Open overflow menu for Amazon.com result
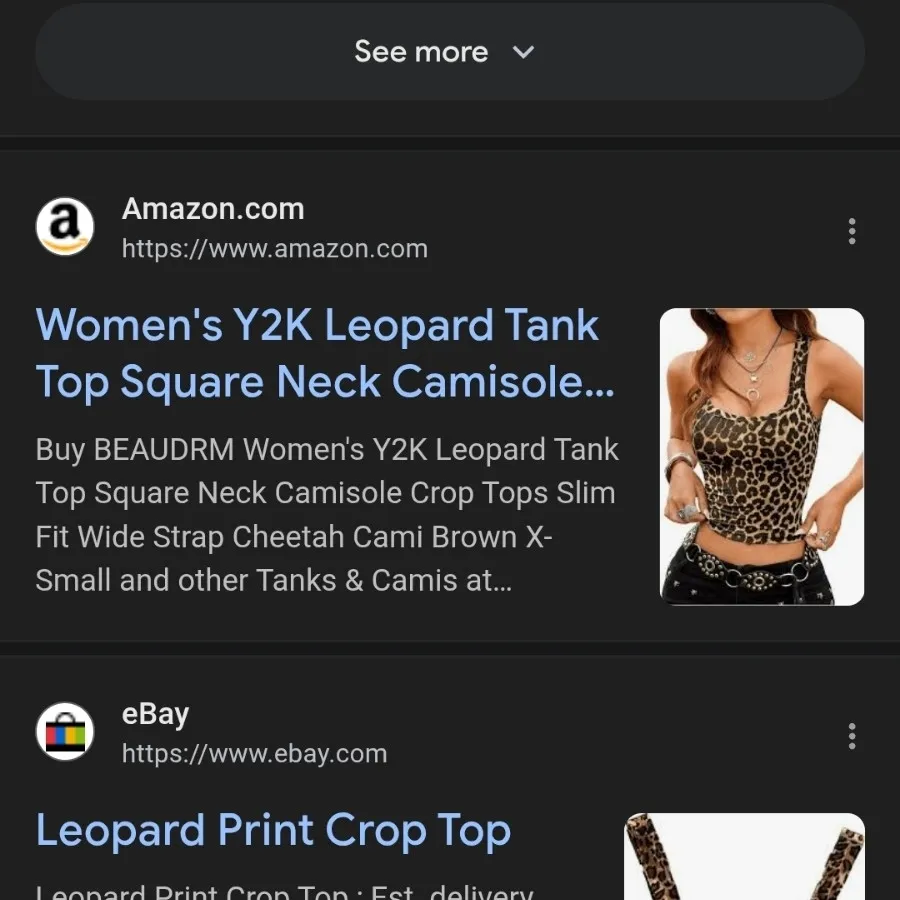 tap(851, 232)
